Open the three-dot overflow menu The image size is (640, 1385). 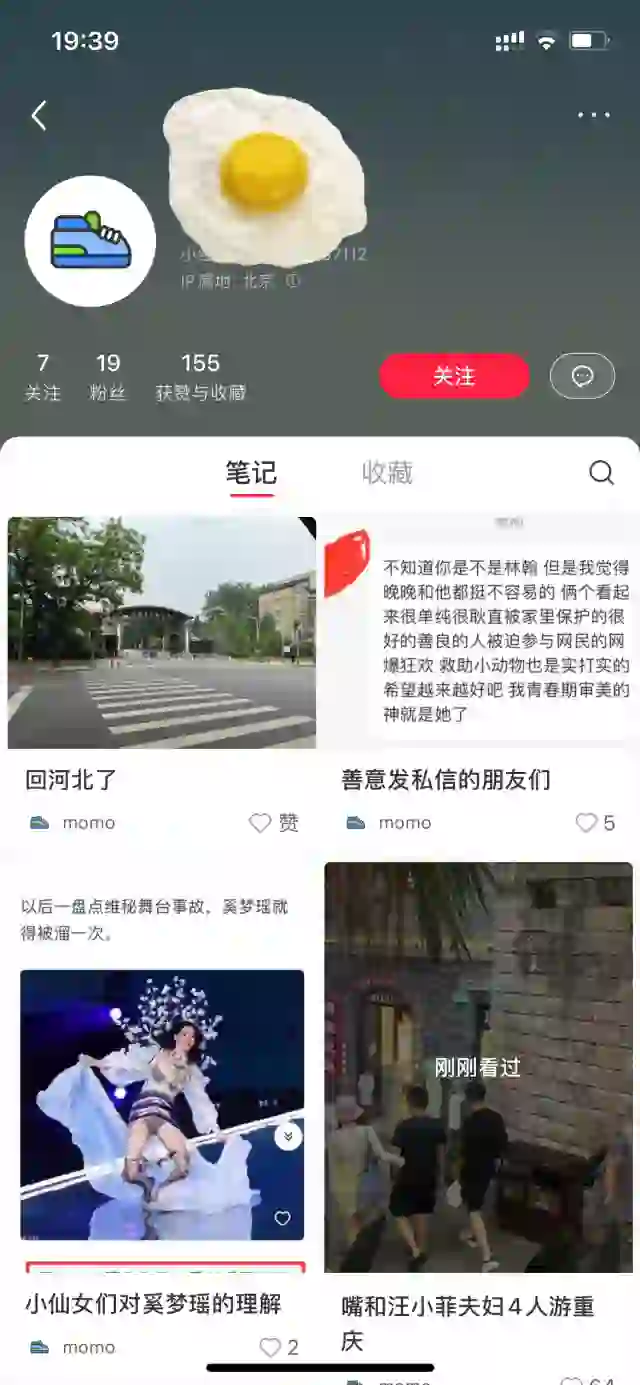pyautogui.click(x=594, y=116)
